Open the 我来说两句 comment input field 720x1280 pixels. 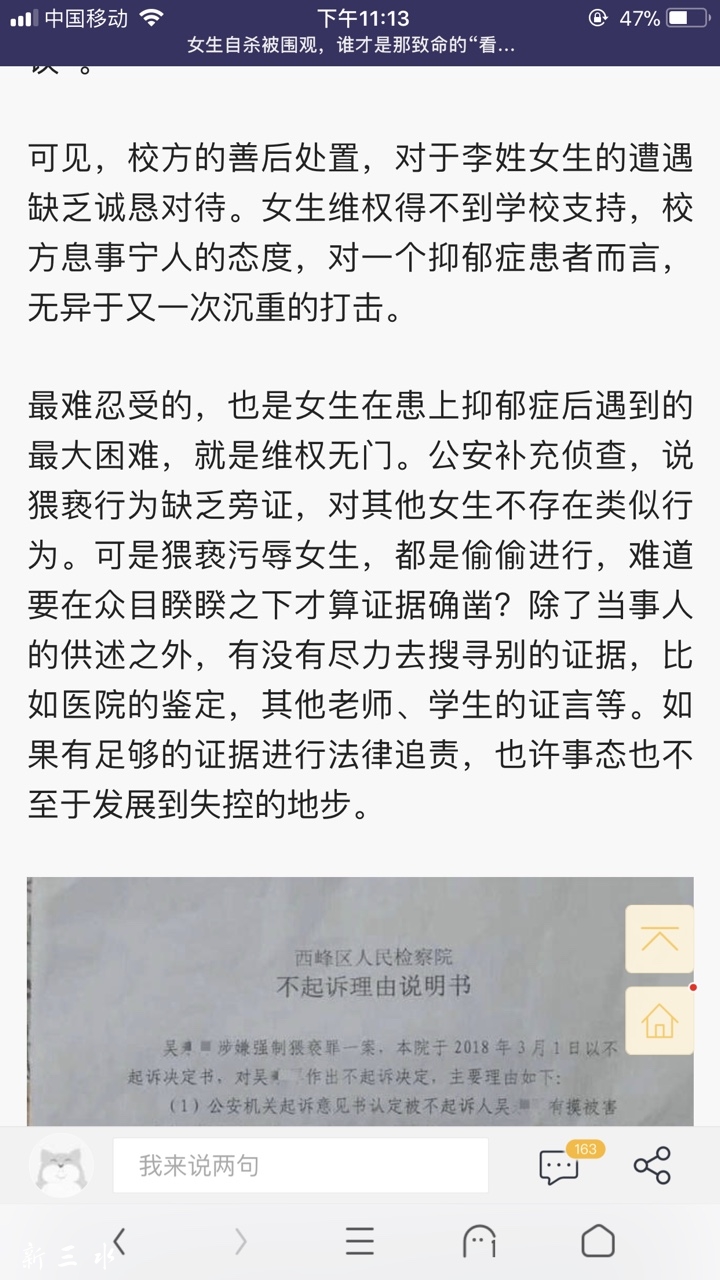click(x=300, y=1166)
